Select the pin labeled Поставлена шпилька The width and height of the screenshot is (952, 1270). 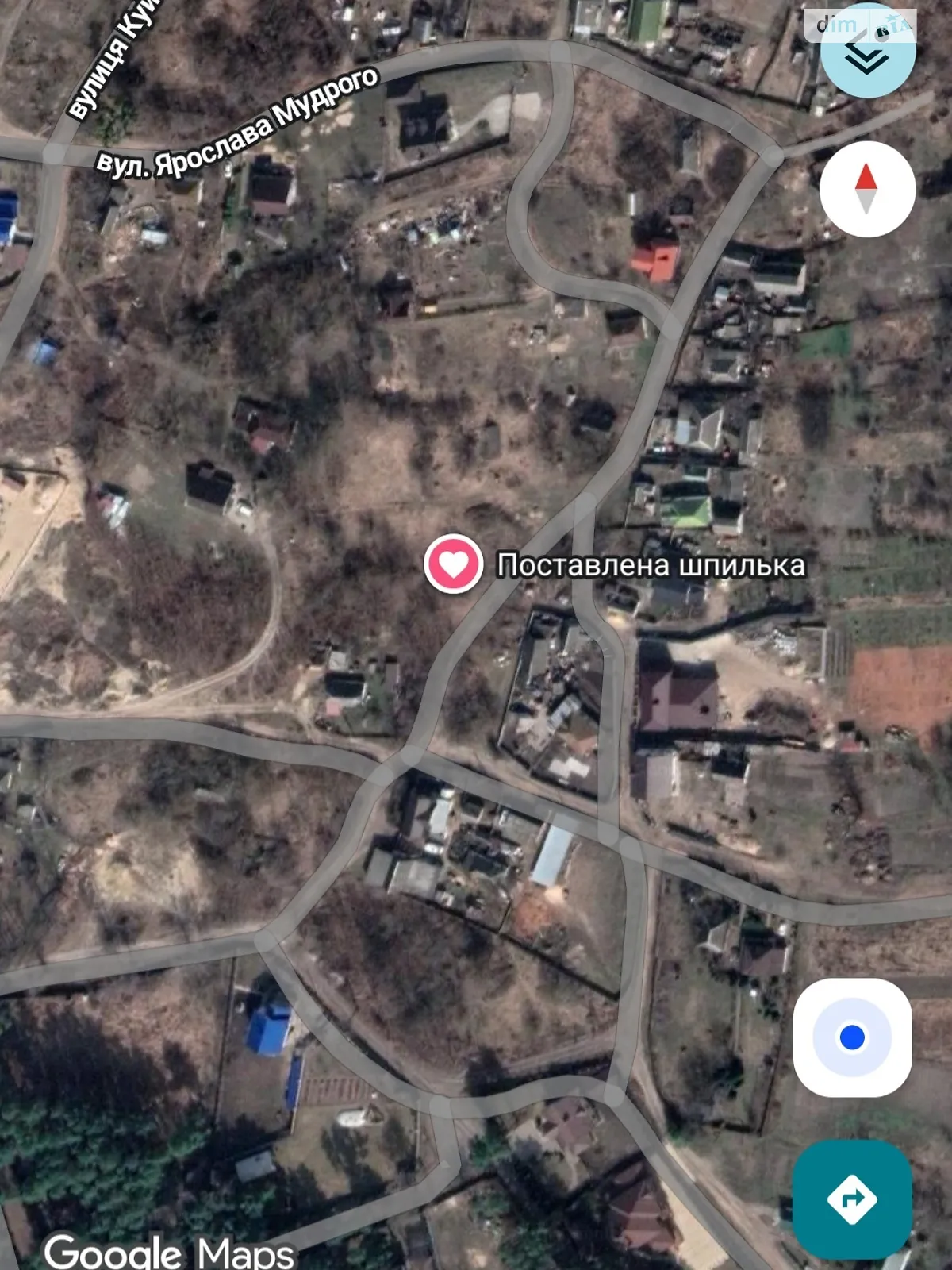(453, 564)
